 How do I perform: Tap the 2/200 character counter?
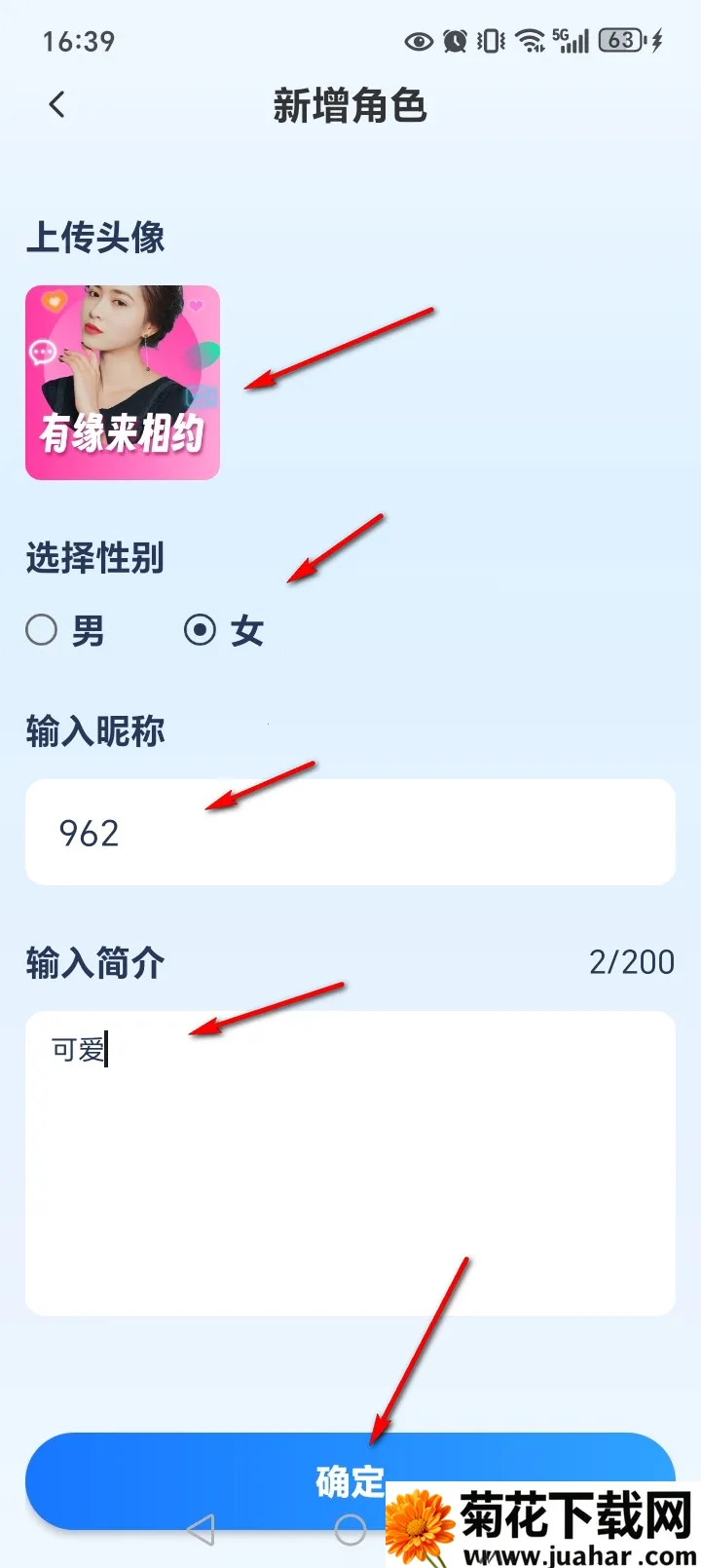coord(631,962)
